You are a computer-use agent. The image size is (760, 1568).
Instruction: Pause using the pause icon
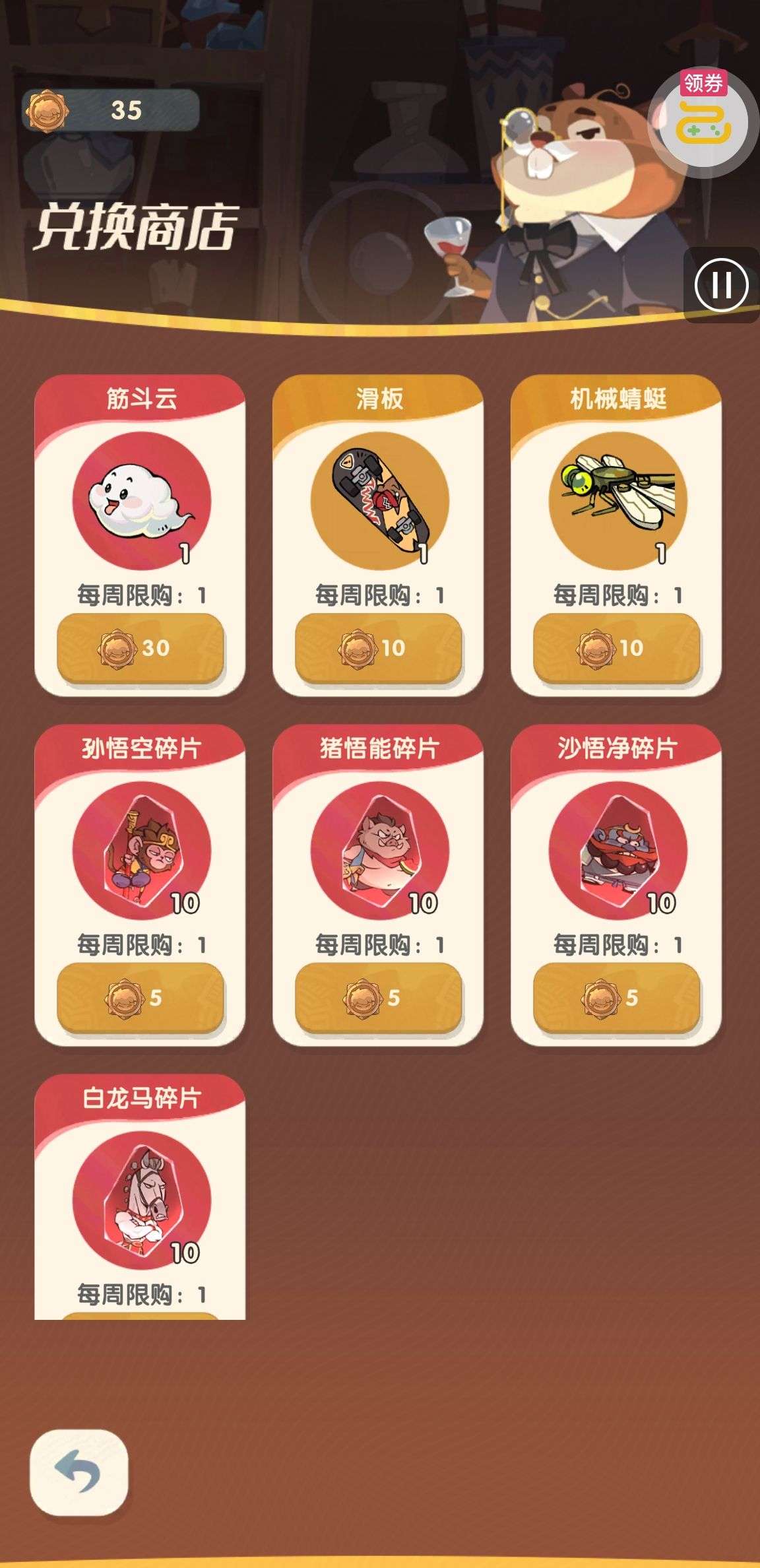pyautogui.click(x=721, y=285)
